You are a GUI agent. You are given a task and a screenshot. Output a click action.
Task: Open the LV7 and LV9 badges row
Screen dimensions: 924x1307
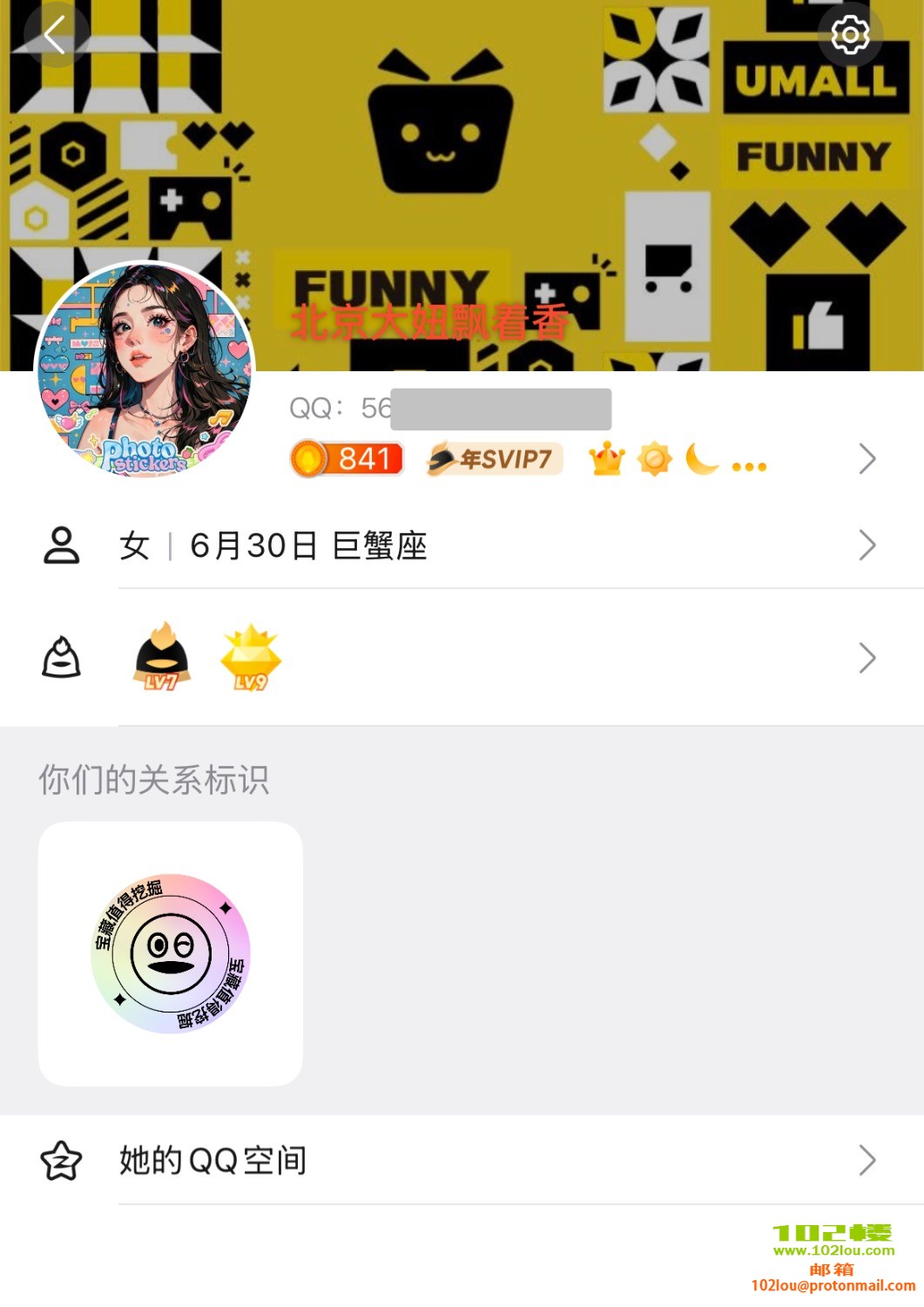coord(488,658)
